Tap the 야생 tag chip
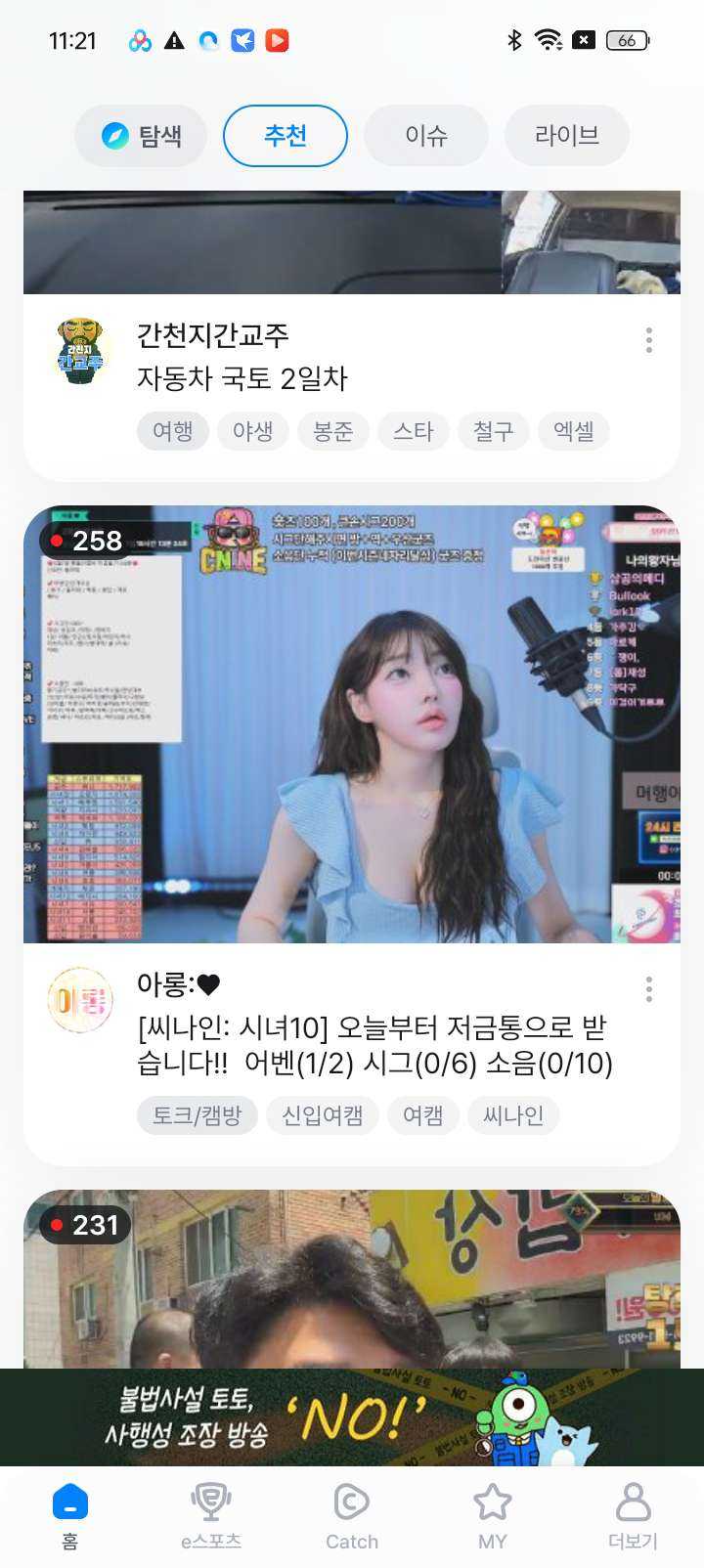This screenshot has height=1568, width=704. 253,431
